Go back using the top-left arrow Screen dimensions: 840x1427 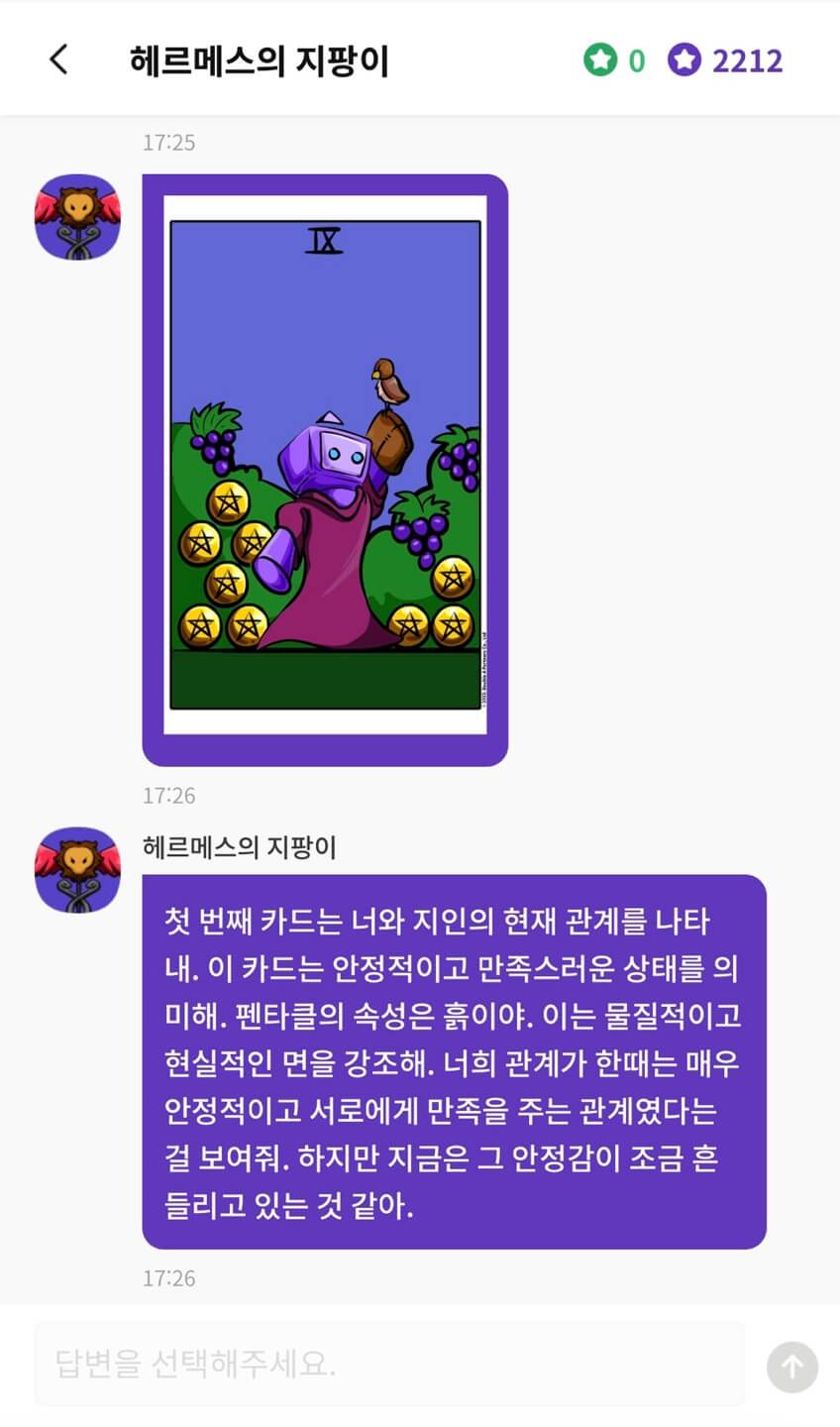click(59, 59)
